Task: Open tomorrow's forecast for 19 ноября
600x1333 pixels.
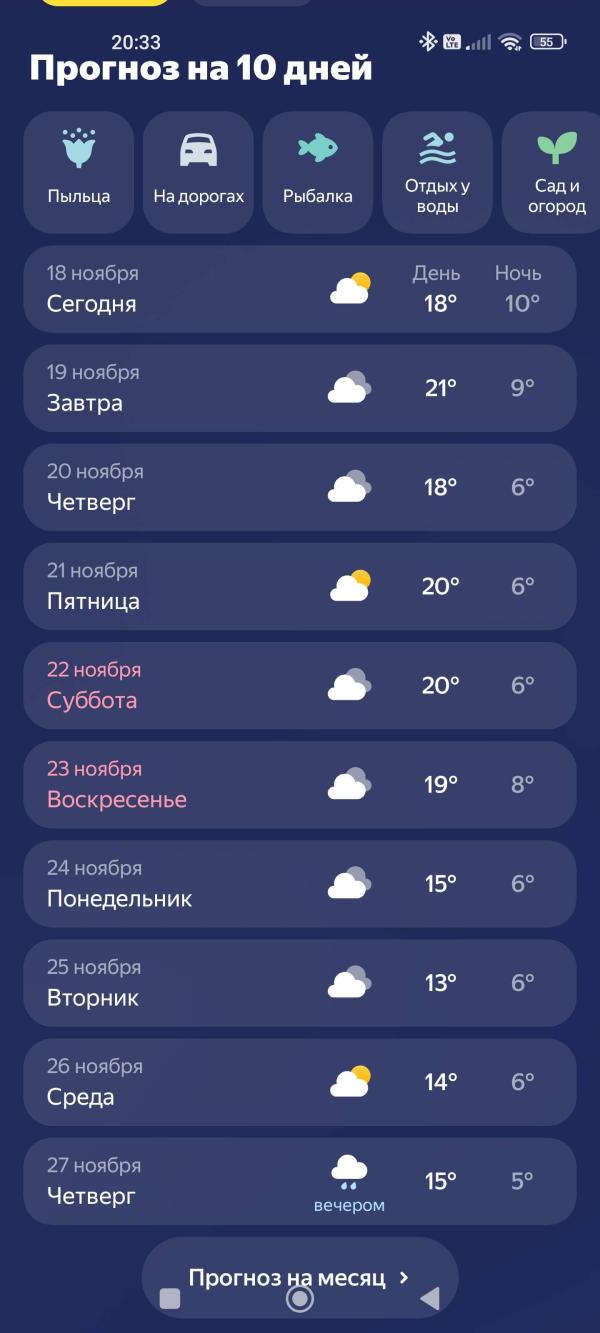Action: point(300,388)
